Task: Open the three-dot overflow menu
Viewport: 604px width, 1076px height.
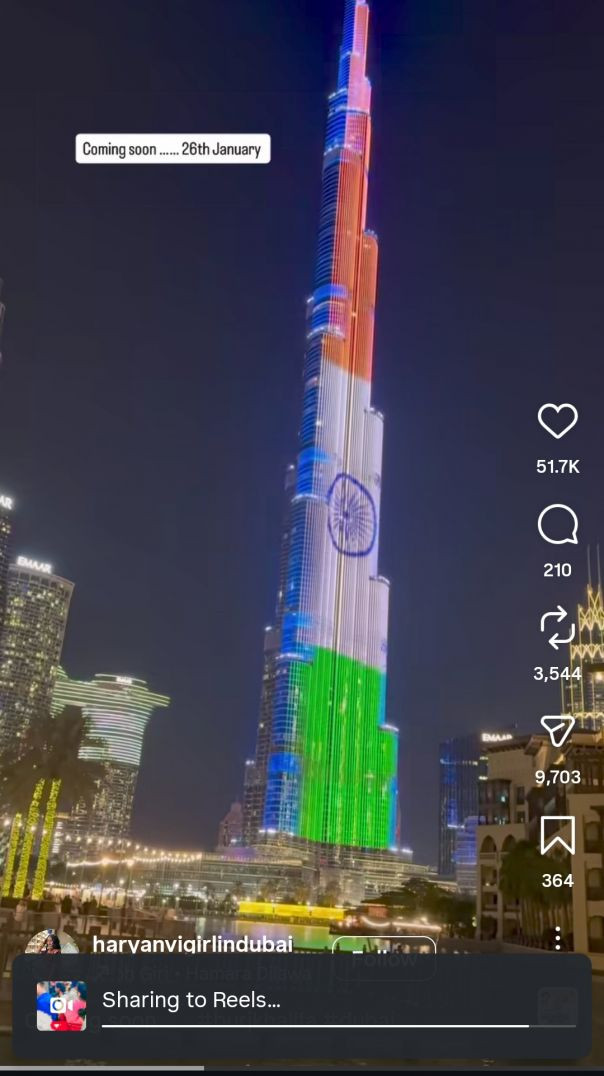Action: click(557, 937)
